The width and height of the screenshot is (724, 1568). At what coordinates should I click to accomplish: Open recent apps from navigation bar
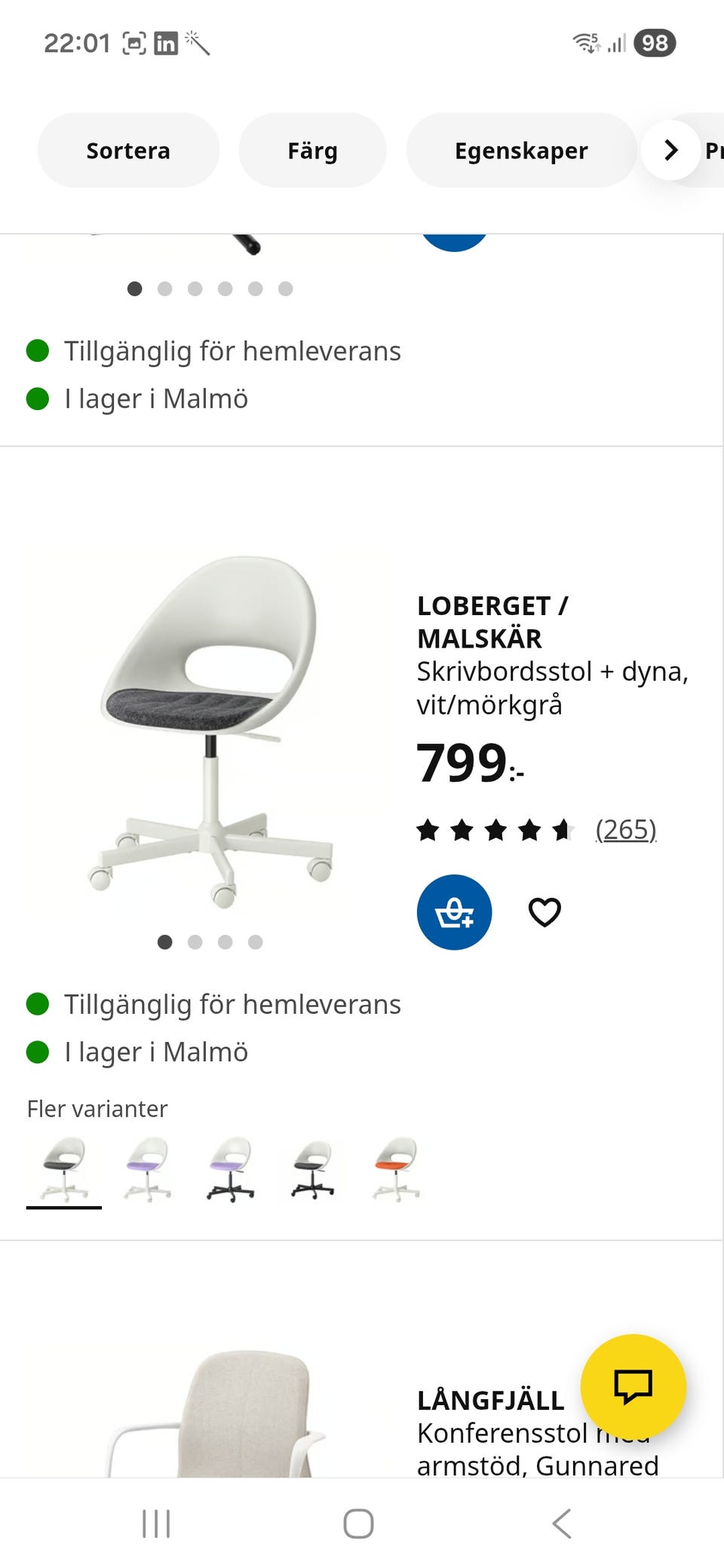155,1523
